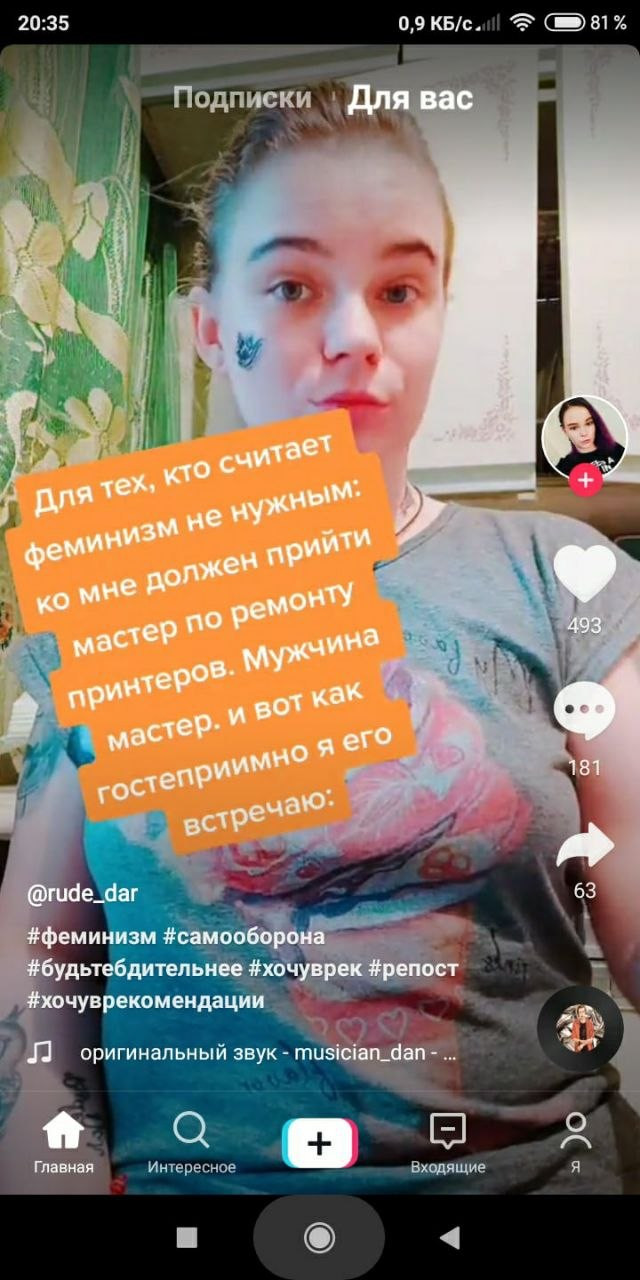The image size is (640, 1280).
Task: Open the Входящие inbox tab
Action: [x=448, y=1144]
